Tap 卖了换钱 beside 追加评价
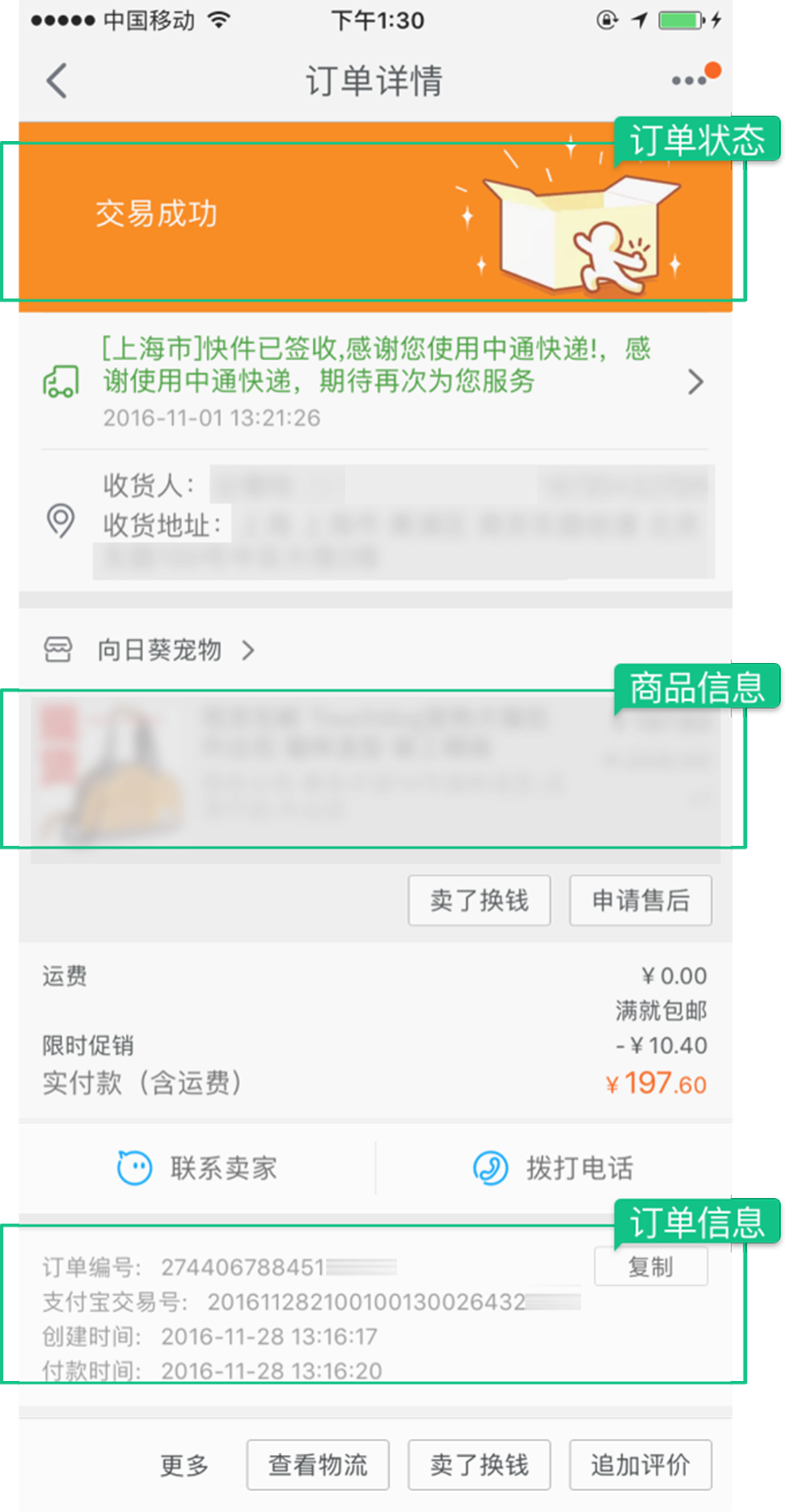 coord(479,1464)
